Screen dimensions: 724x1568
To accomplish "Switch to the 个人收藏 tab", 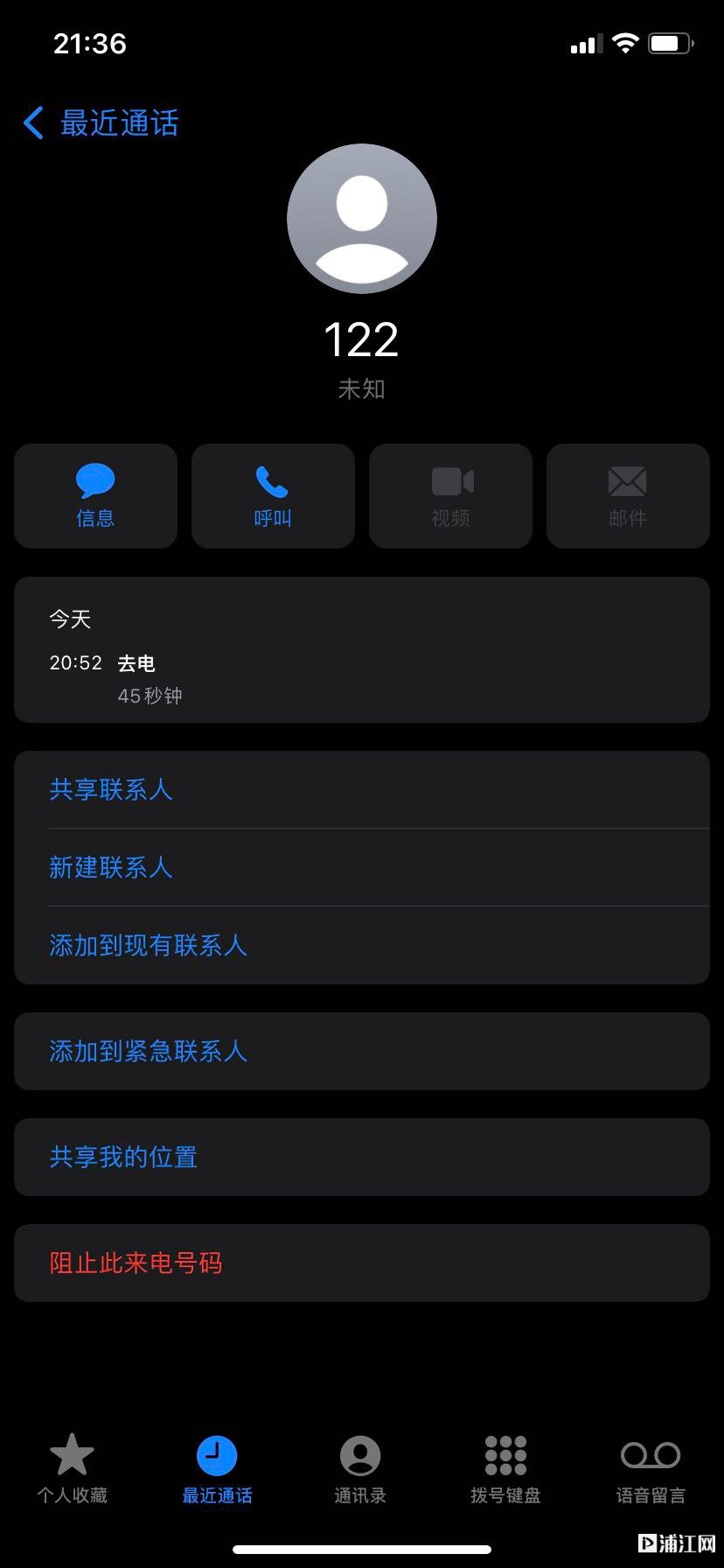I will point(72,1469).
